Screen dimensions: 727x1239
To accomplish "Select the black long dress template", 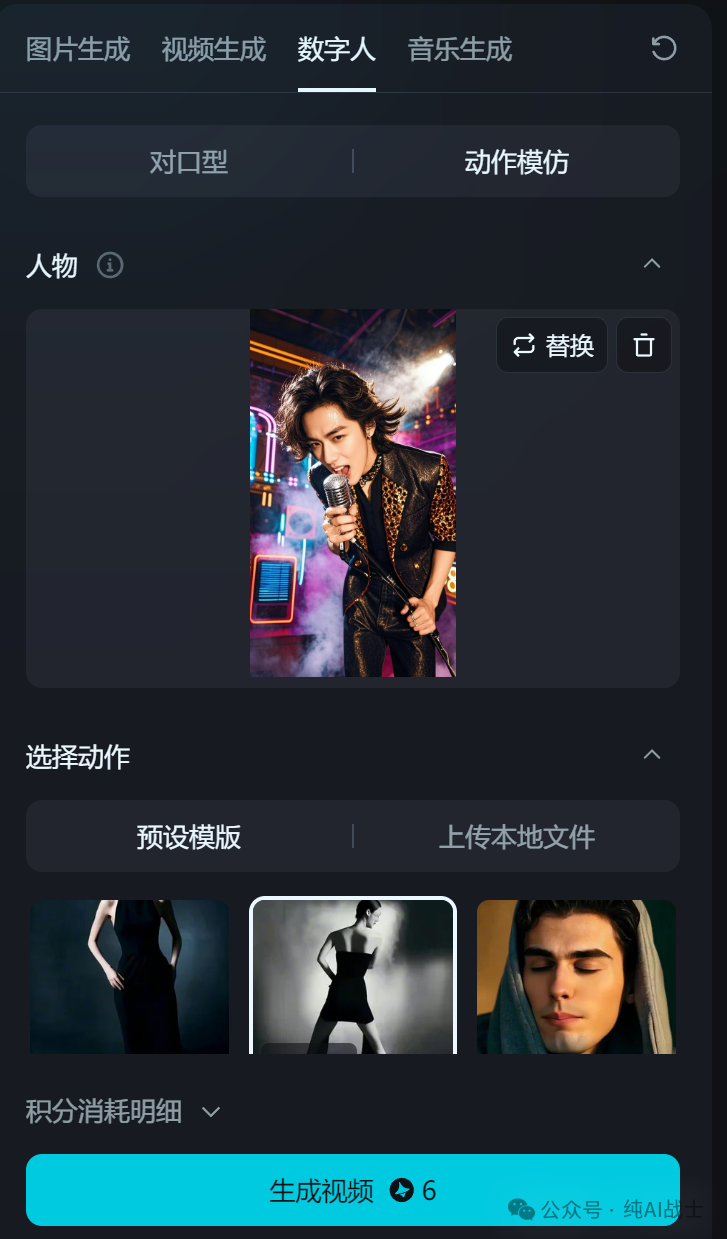I will pyautogui.click(x=130, y=976).
